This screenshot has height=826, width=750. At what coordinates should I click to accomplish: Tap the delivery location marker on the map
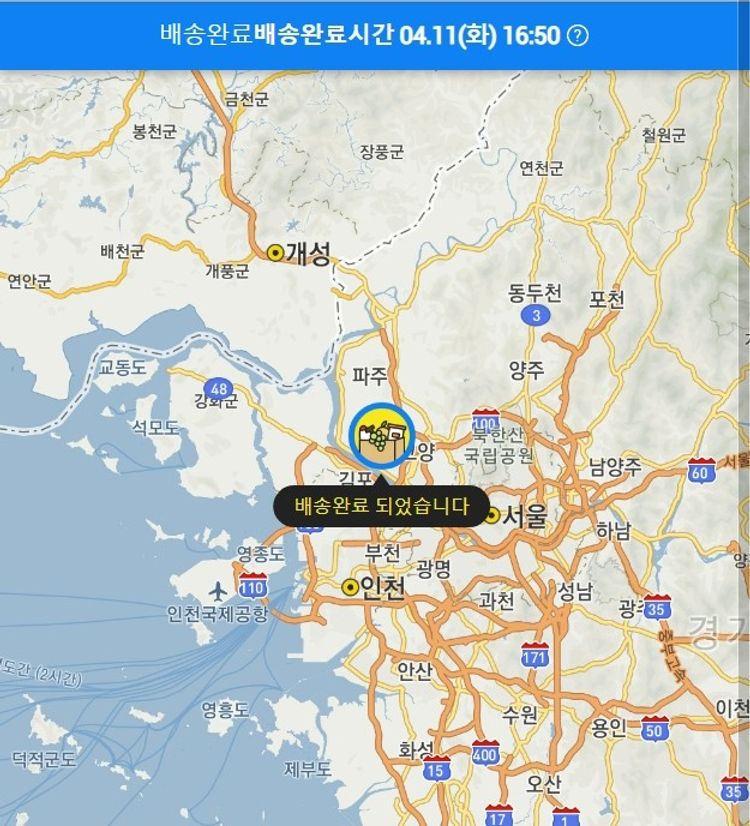click(381, 437)
